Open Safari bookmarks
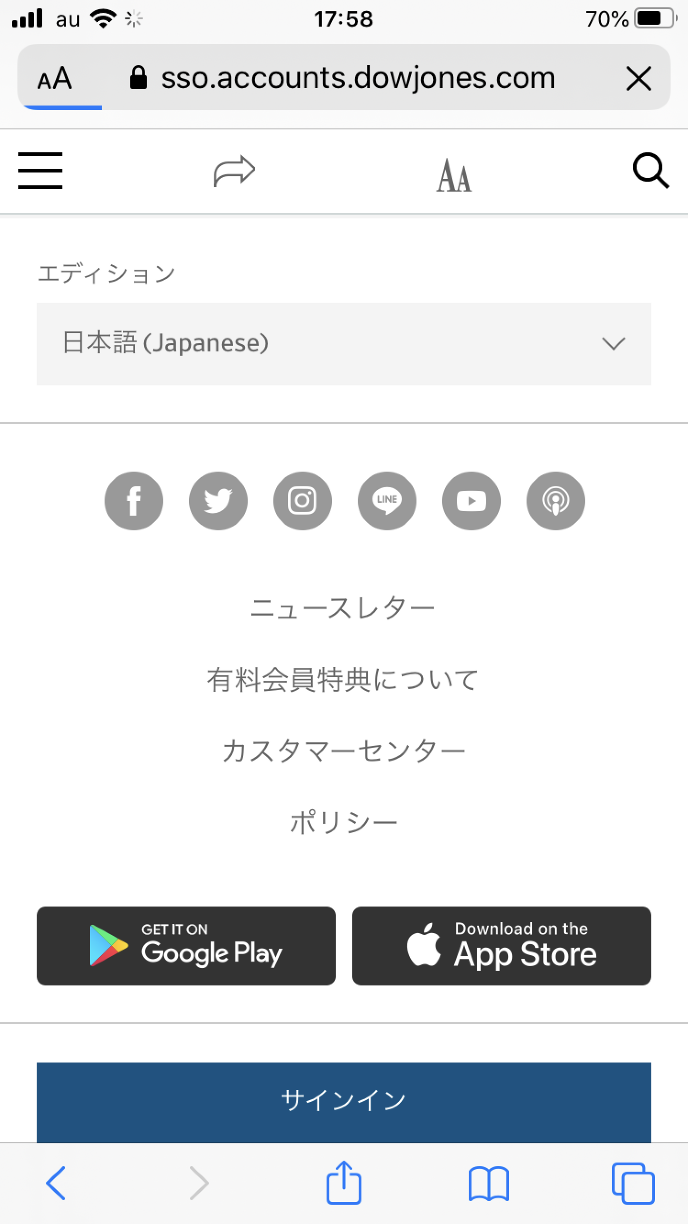 489,1185
